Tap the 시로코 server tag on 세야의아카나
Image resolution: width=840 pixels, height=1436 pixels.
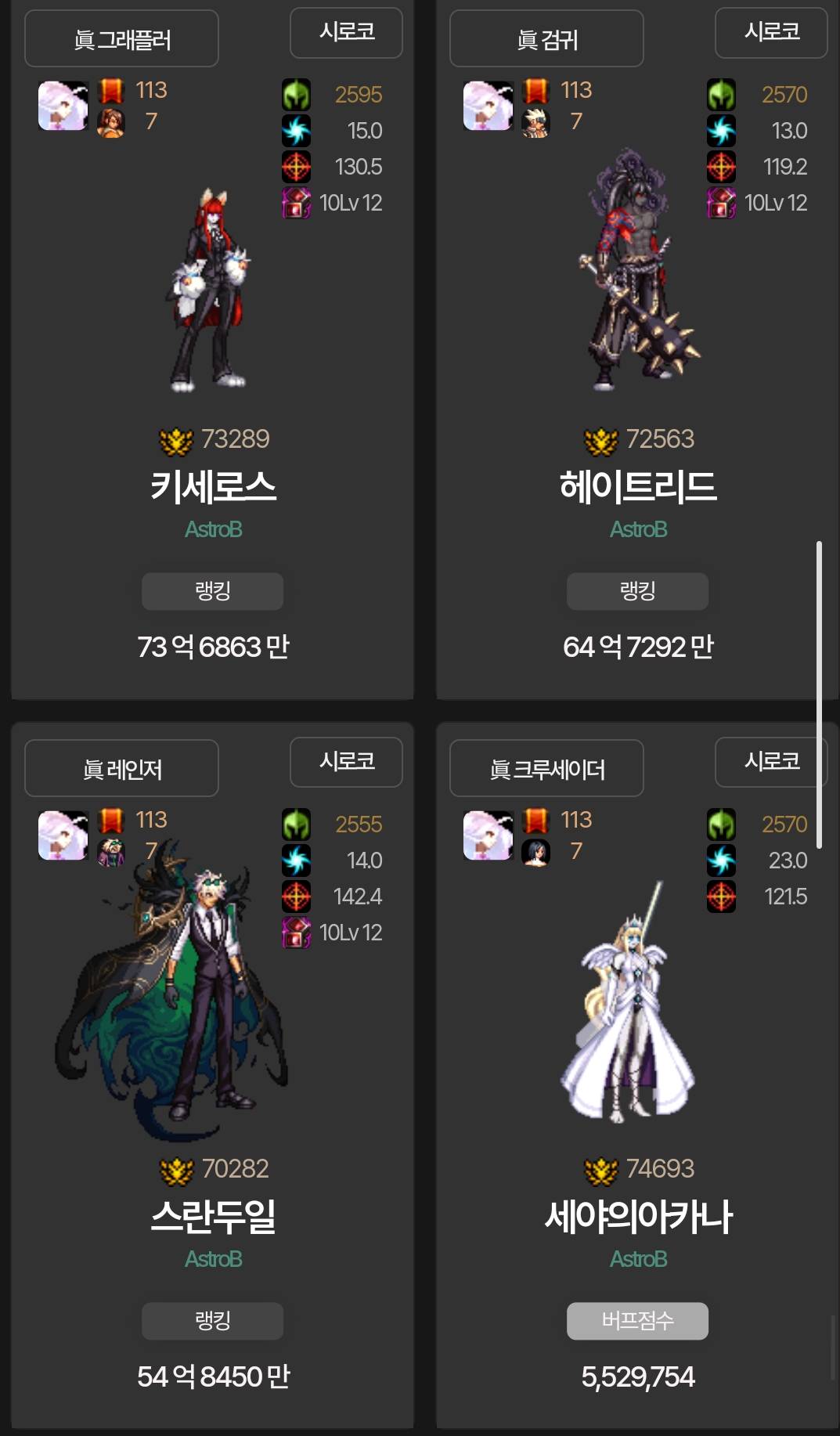coord(771,762)
